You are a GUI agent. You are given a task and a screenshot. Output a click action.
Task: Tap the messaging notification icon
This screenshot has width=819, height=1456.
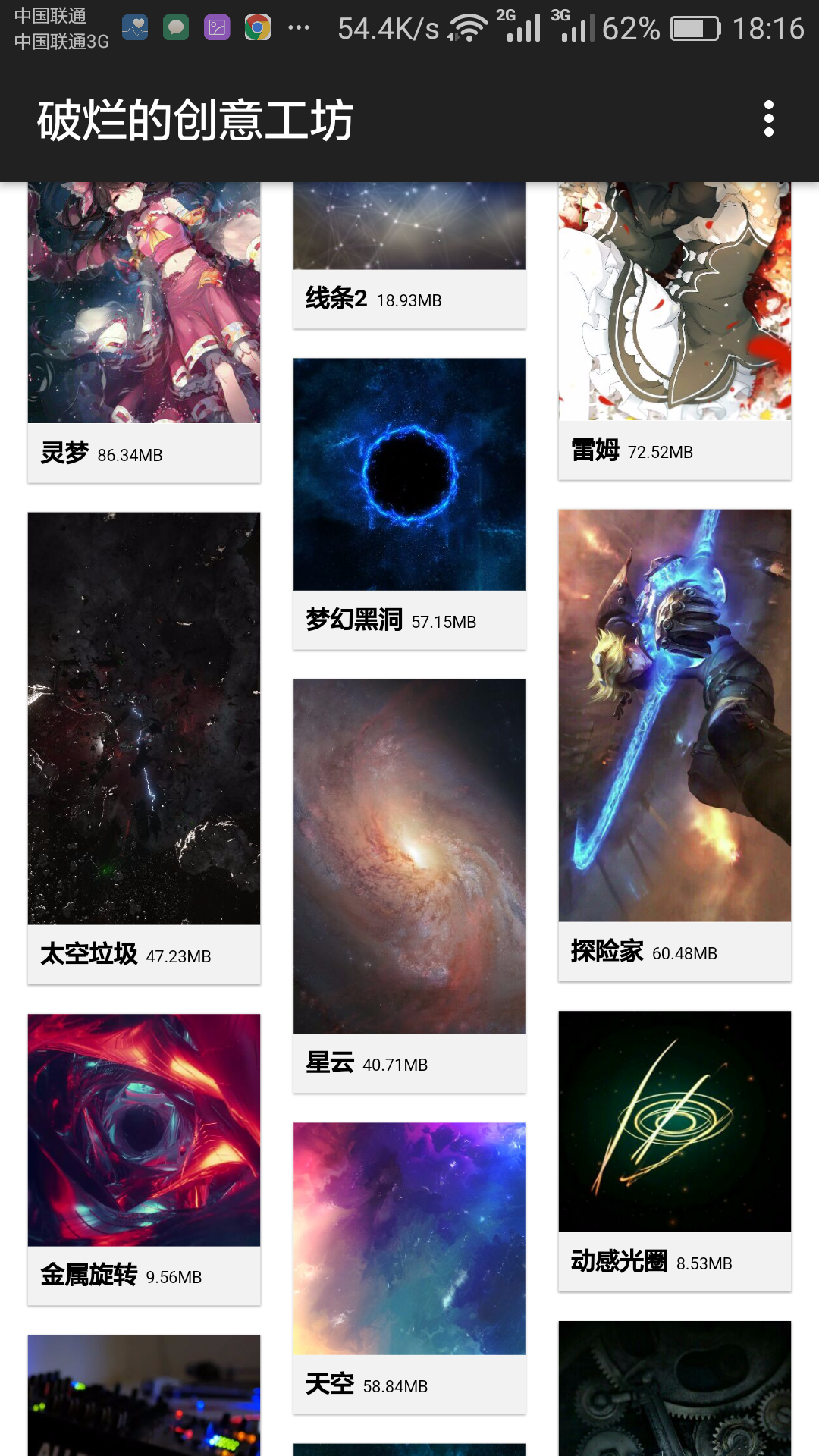tap(176, 26)
